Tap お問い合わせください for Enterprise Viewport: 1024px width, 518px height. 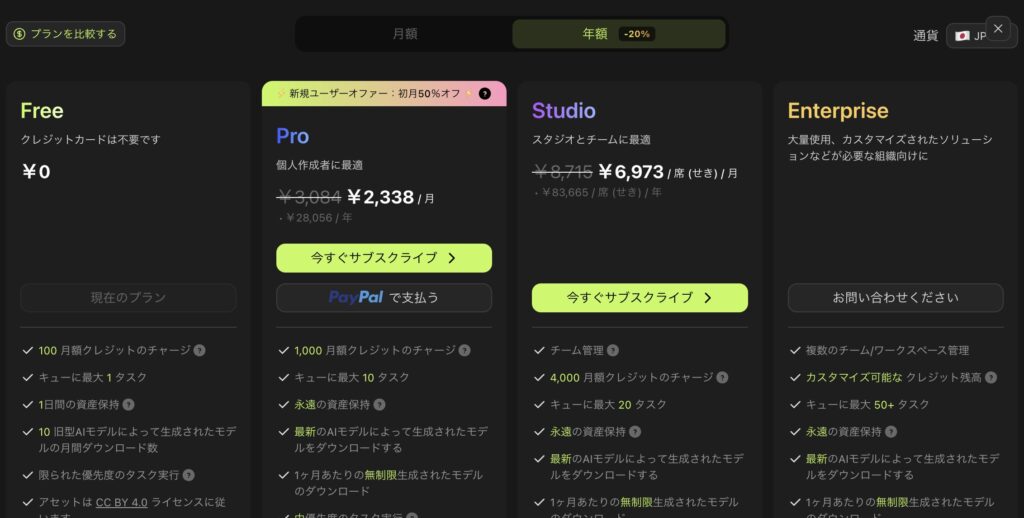[x=895, y=297]
